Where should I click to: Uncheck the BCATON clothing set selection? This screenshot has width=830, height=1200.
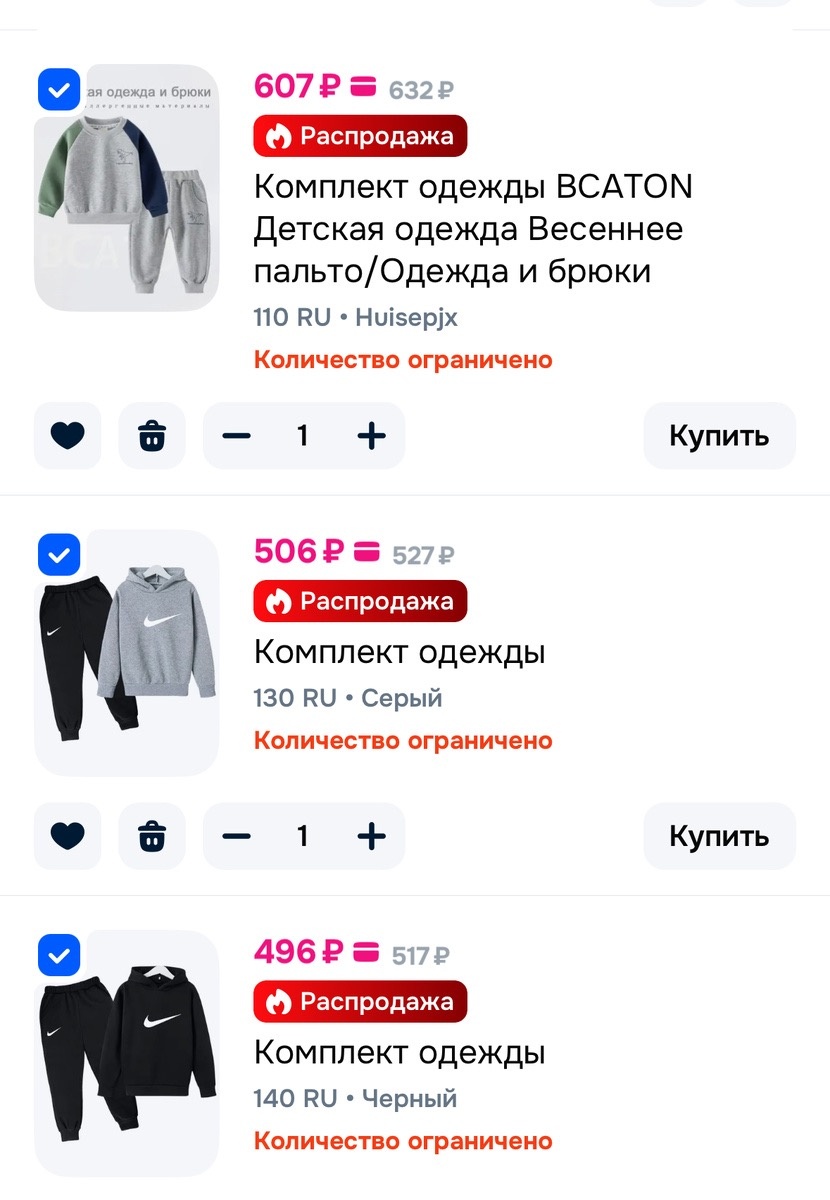click(x=58, y=89)
